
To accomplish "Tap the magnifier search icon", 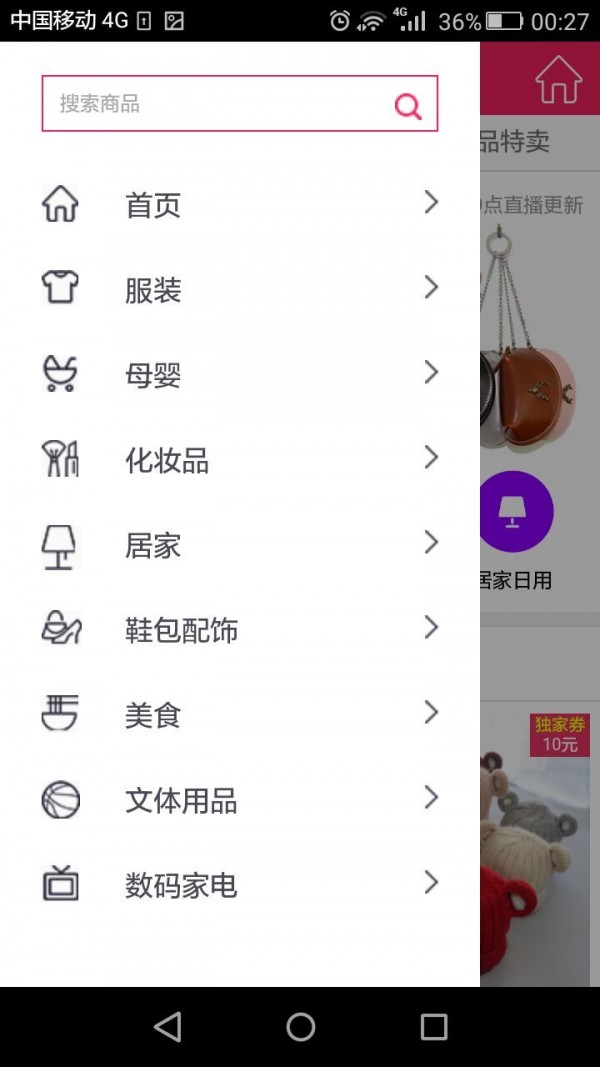I will pos(408,105).
